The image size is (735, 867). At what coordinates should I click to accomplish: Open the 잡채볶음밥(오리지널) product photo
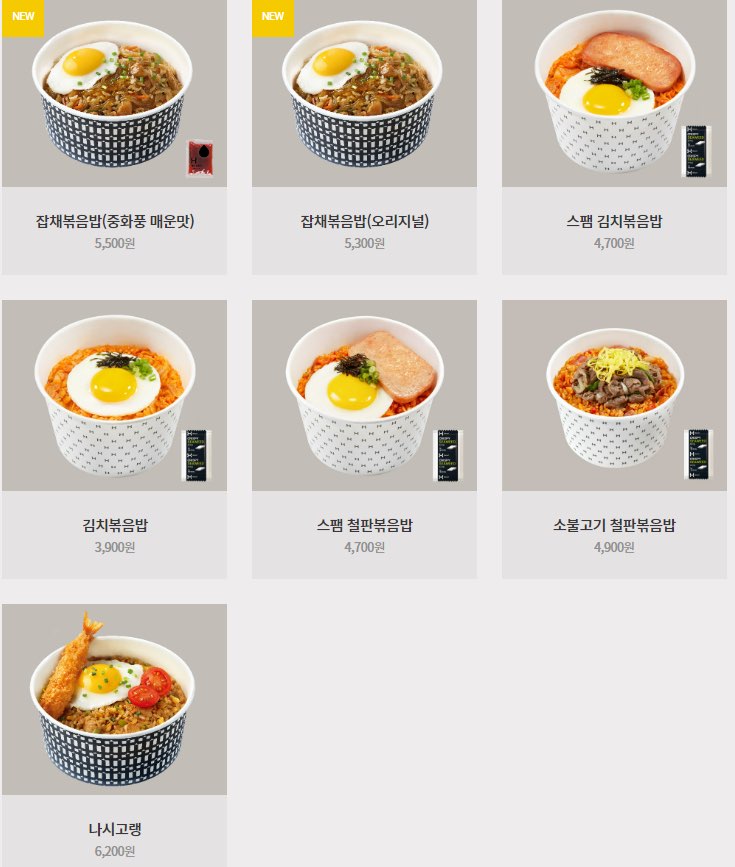click(366, 95)
